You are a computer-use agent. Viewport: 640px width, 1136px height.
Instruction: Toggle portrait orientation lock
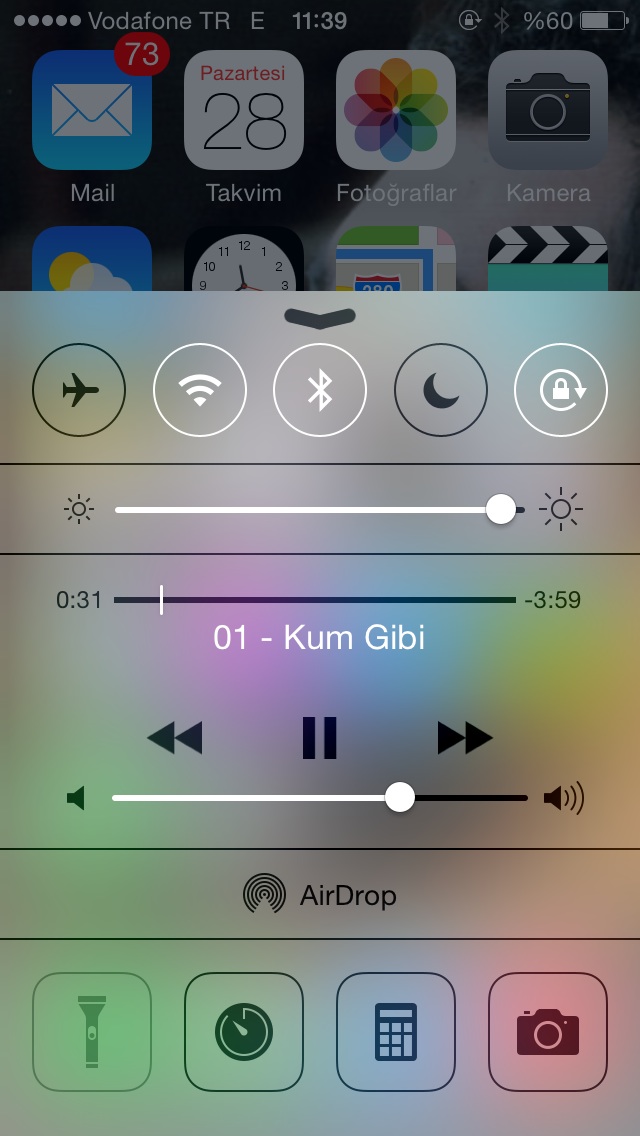click(x=560, y=390)
